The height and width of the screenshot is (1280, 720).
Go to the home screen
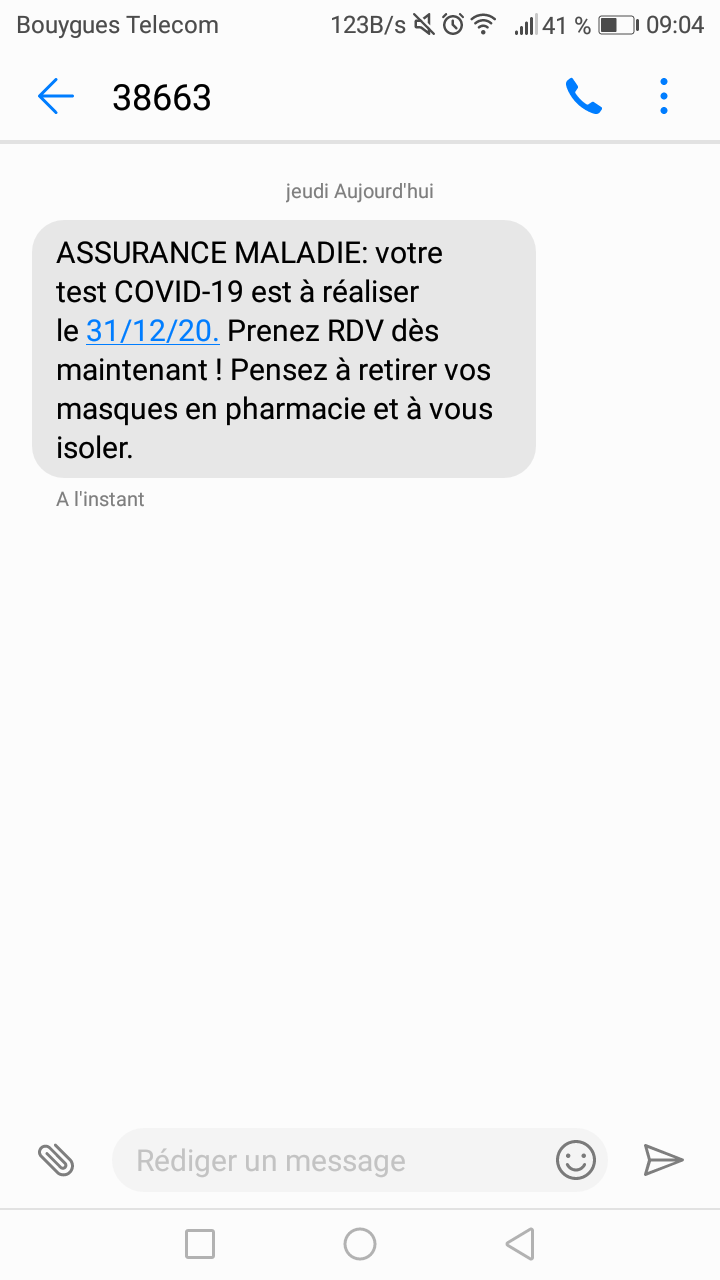coord(360,1244)
